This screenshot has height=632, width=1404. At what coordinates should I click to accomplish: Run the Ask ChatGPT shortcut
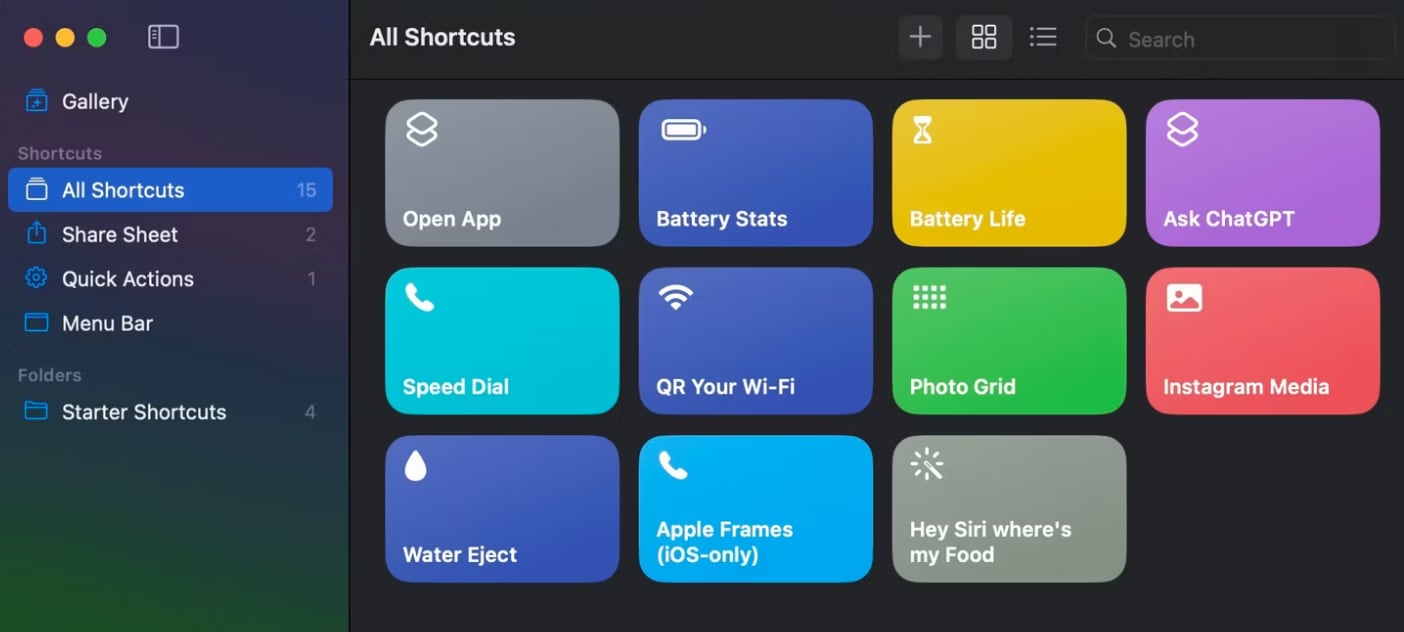pyautogui.click(x=1262, y=172)
